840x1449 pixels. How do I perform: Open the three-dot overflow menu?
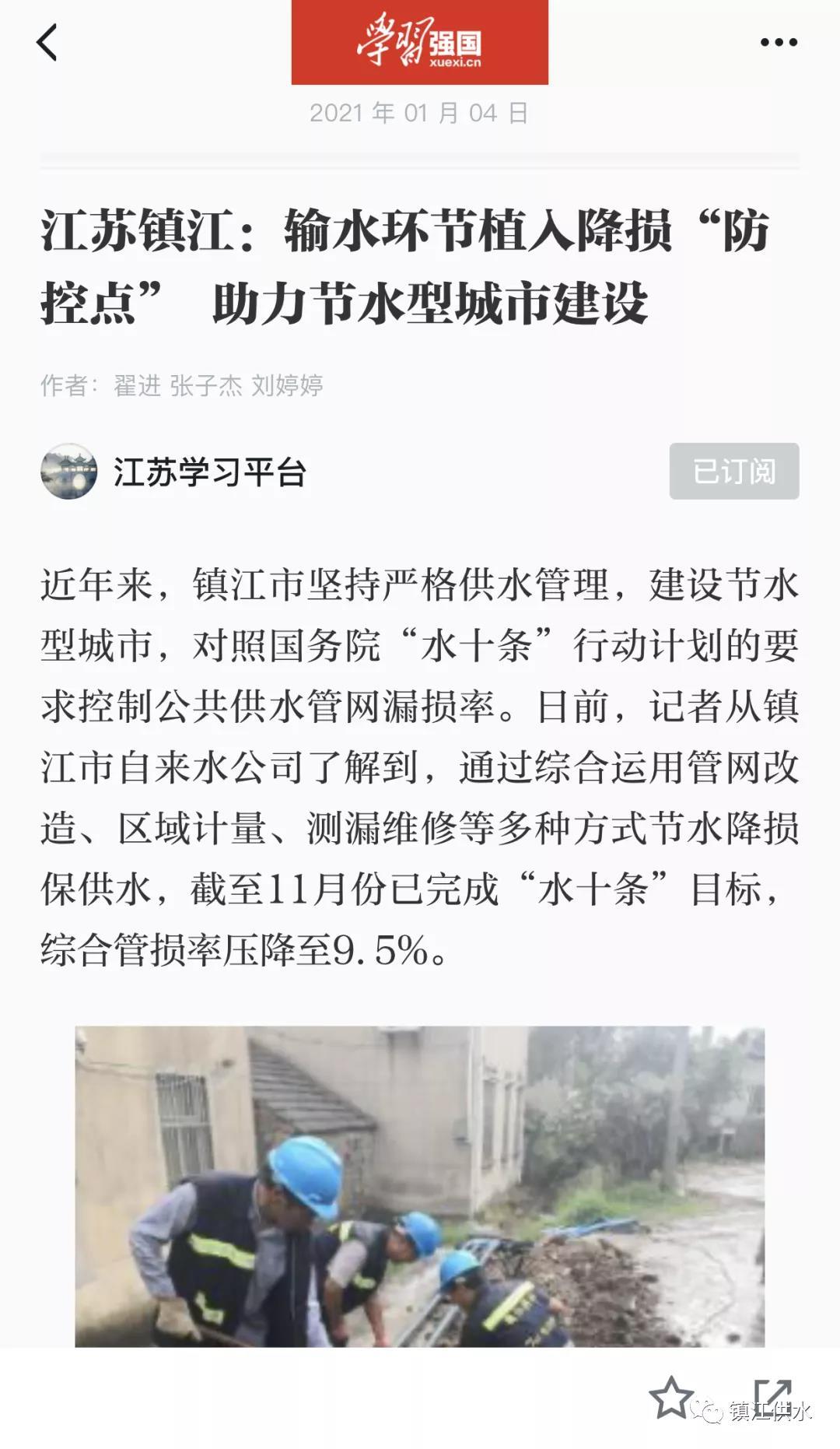(779, 43)
